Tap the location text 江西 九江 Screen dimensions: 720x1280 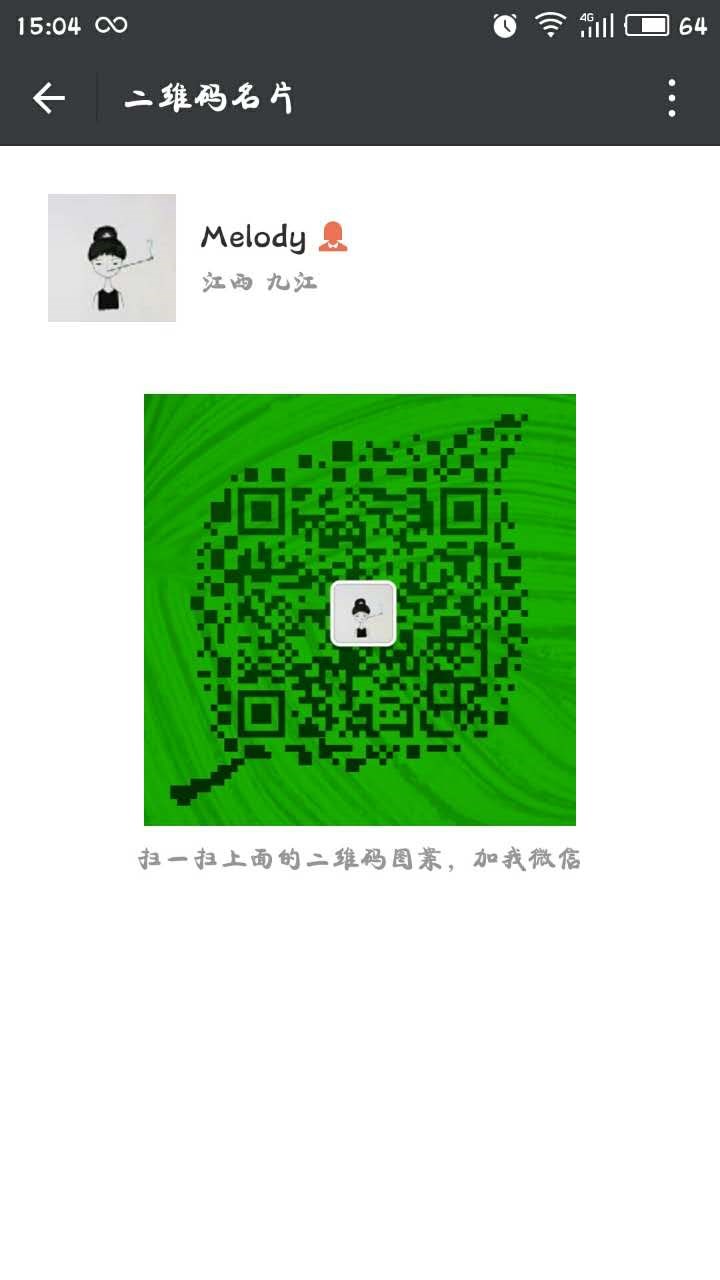(x=258, y=282)
